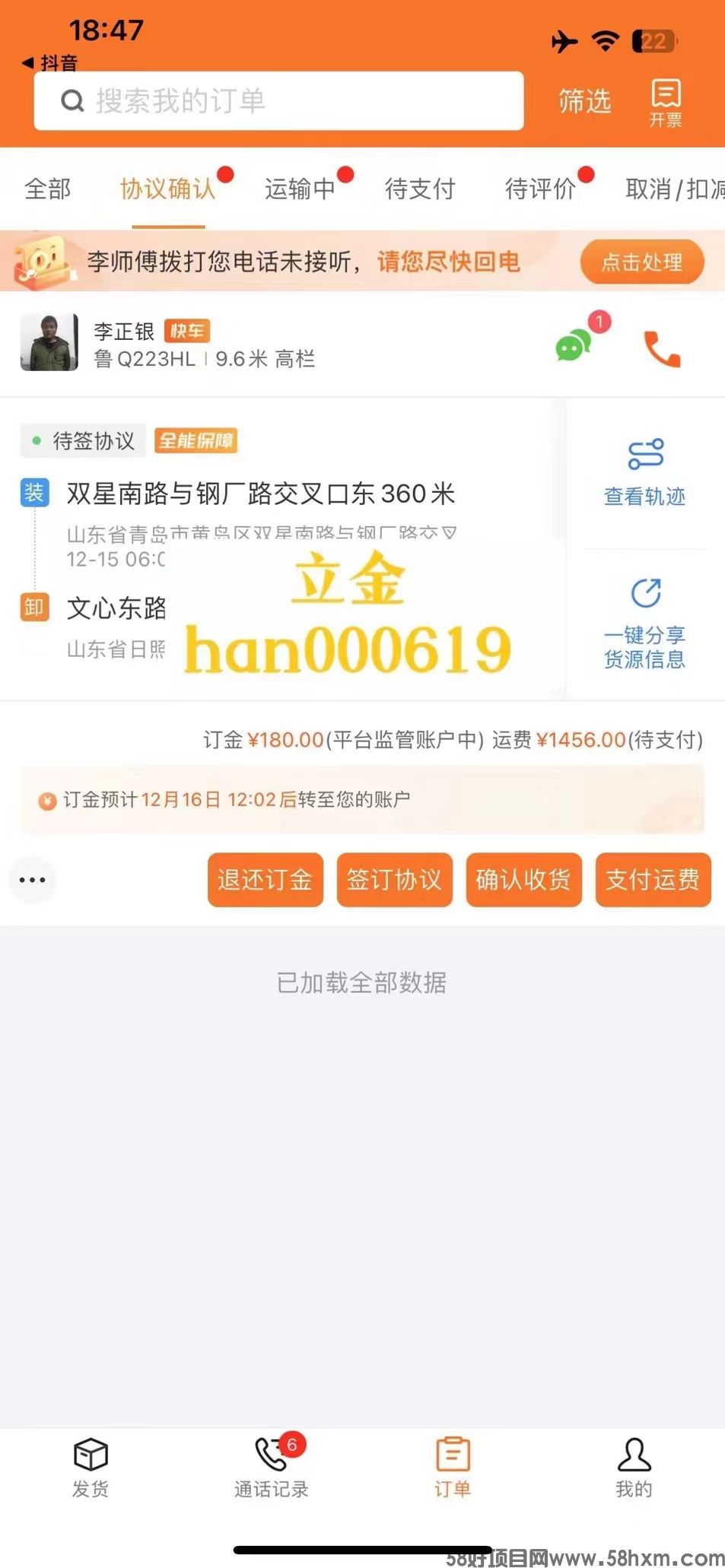725x1568 pixels.
Task: Pay freight with 支付运费
Action: (x=653, y=880)
